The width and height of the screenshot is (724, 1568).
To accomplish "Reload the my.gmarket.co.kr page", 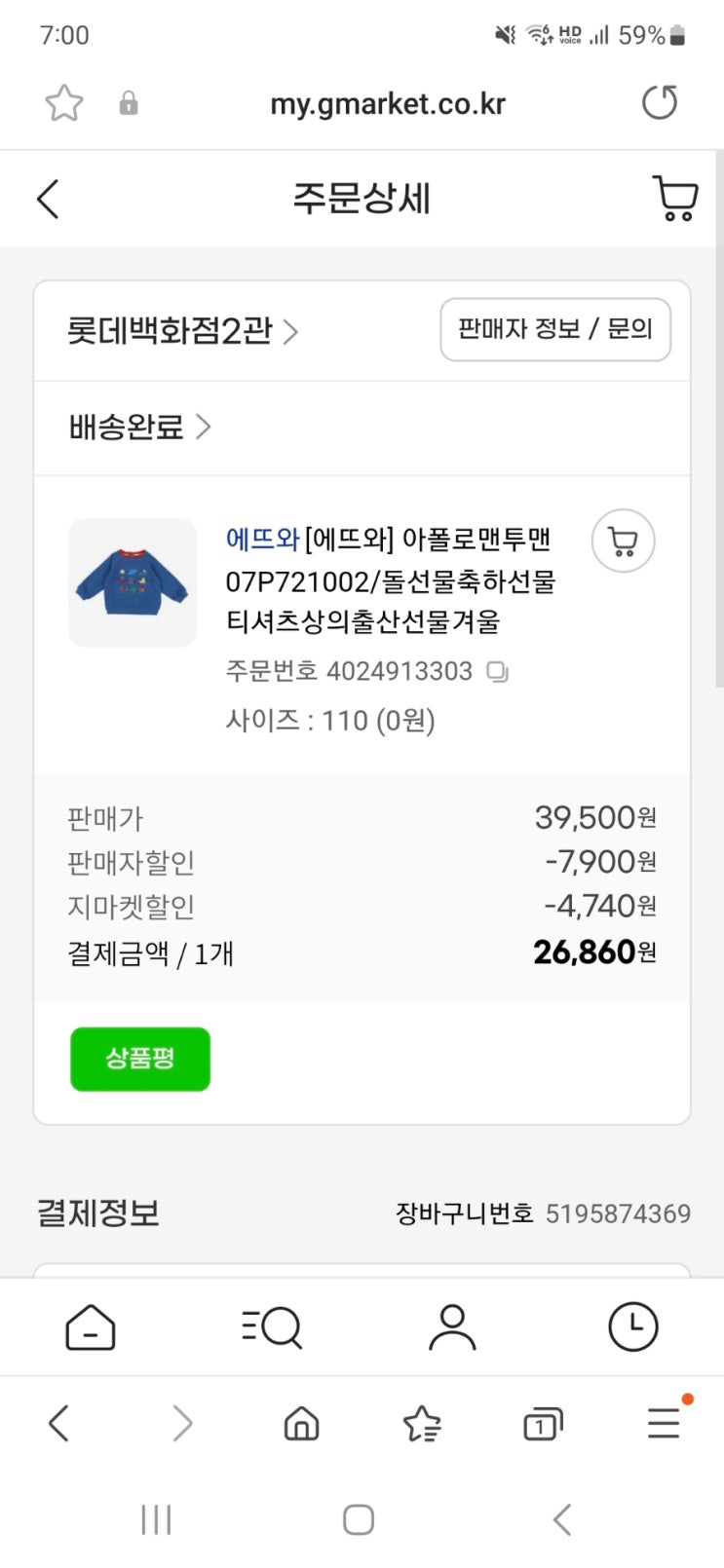I will tap(660, 102).
